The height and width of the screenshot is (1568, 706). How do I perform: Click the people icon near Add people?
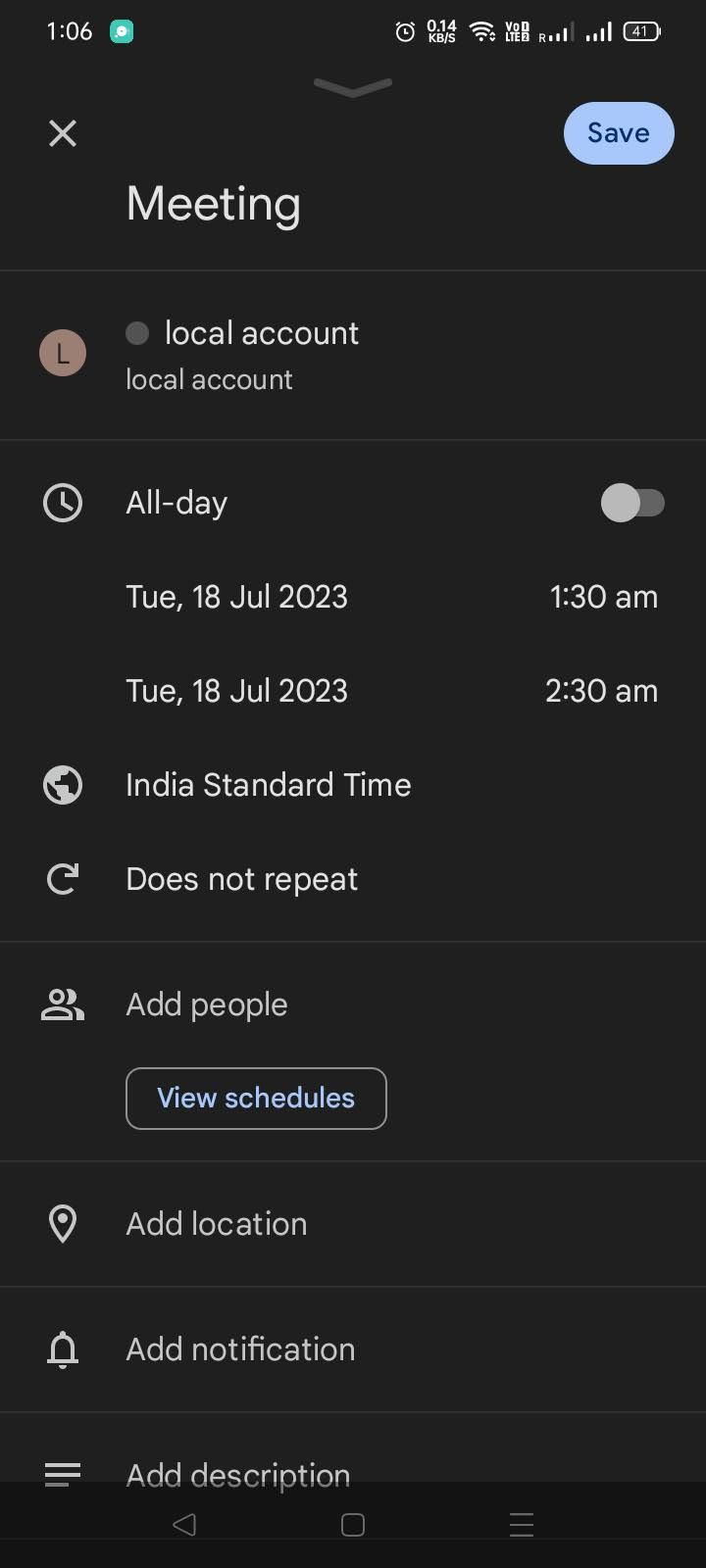coord(62,1004)
